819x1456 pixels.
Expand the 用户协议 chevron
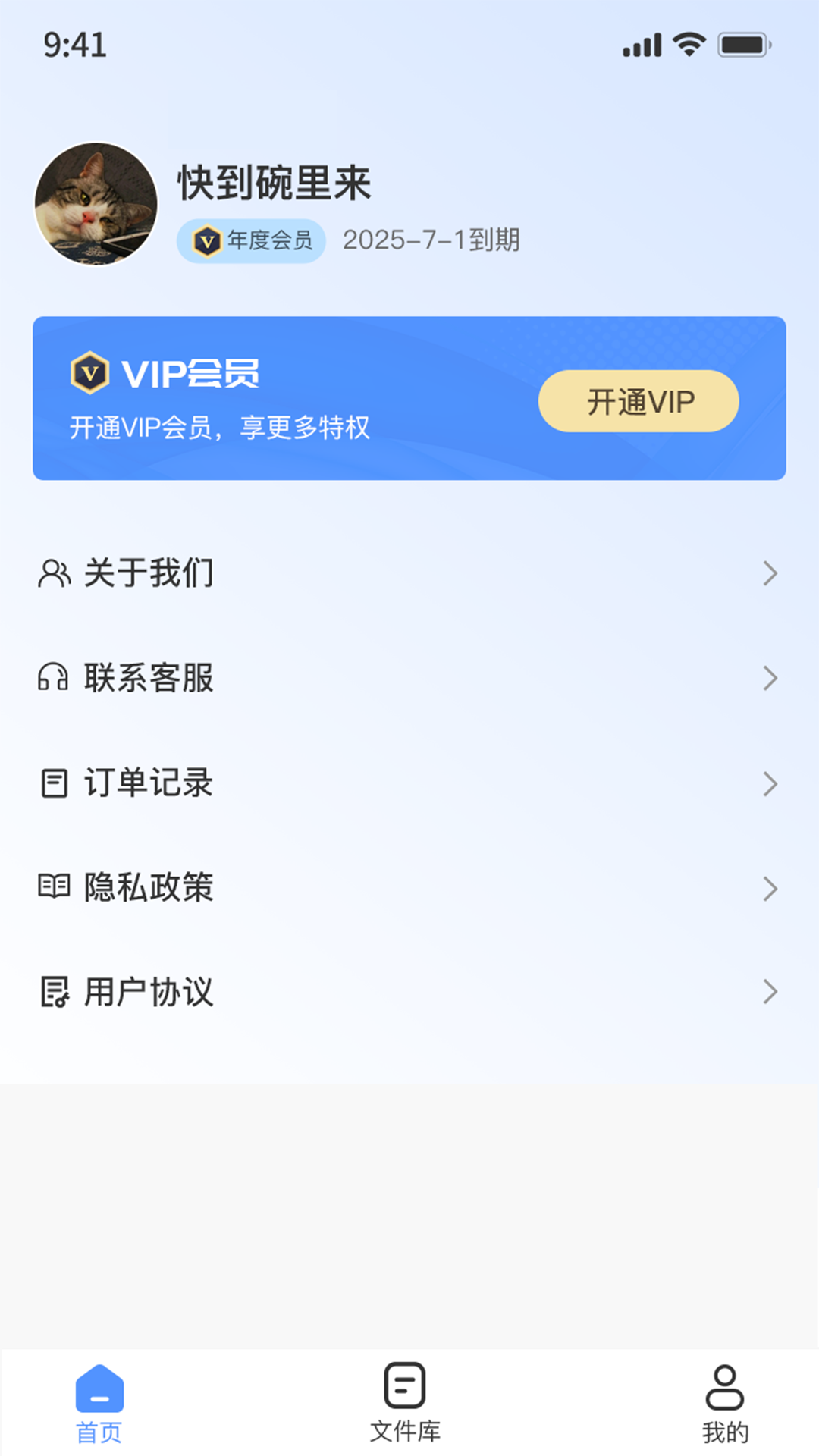tap(772, 992)
